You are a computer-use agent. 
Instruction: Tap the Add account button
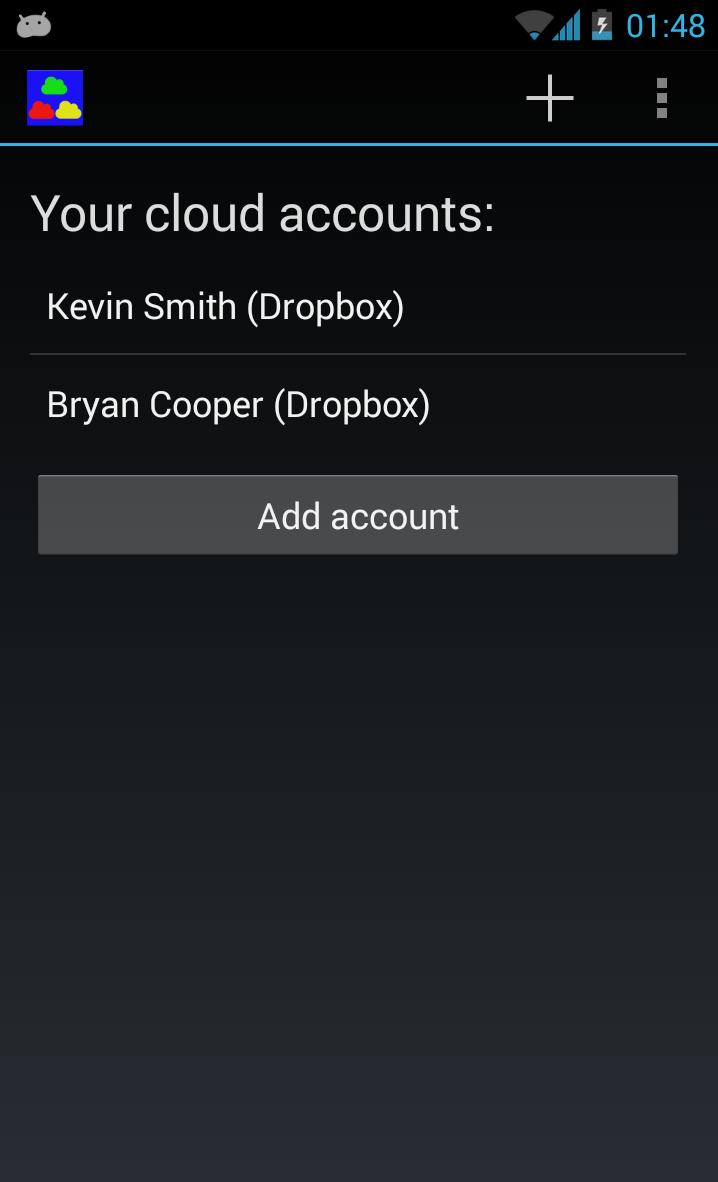pyautogui.click(x=358, y=516)
